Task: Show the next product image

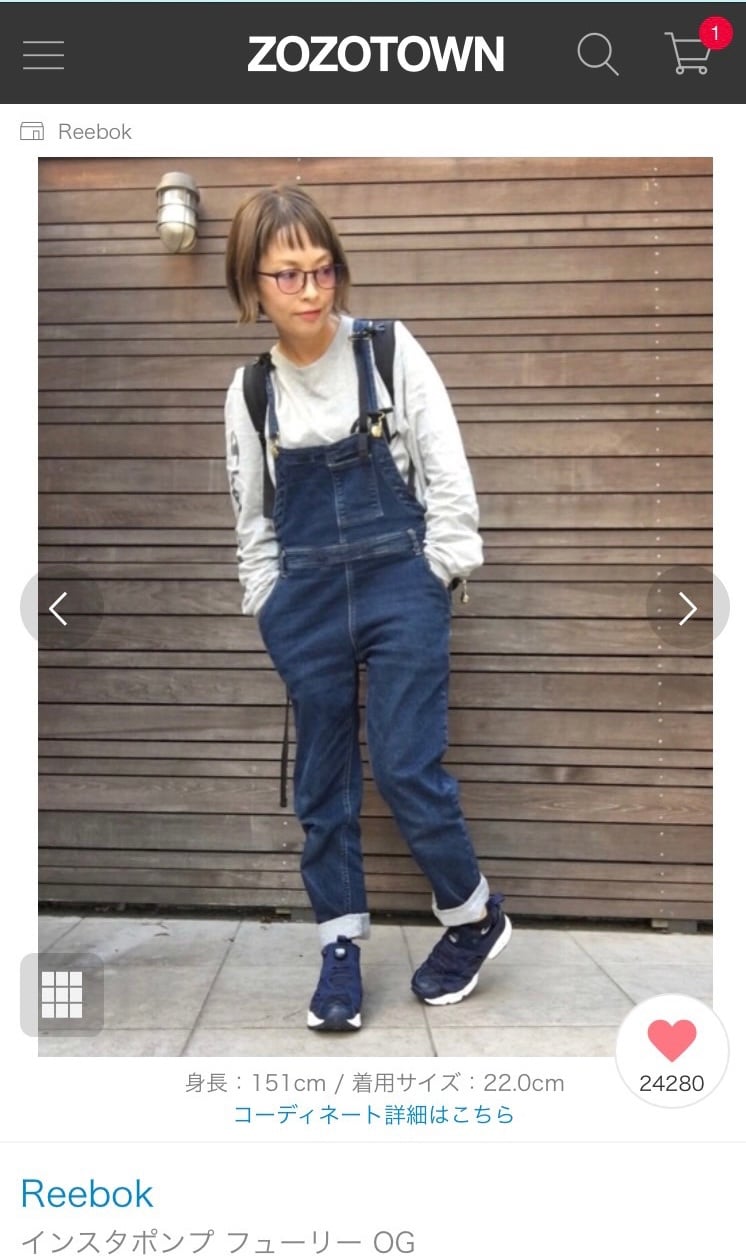Action: [687, 608]
